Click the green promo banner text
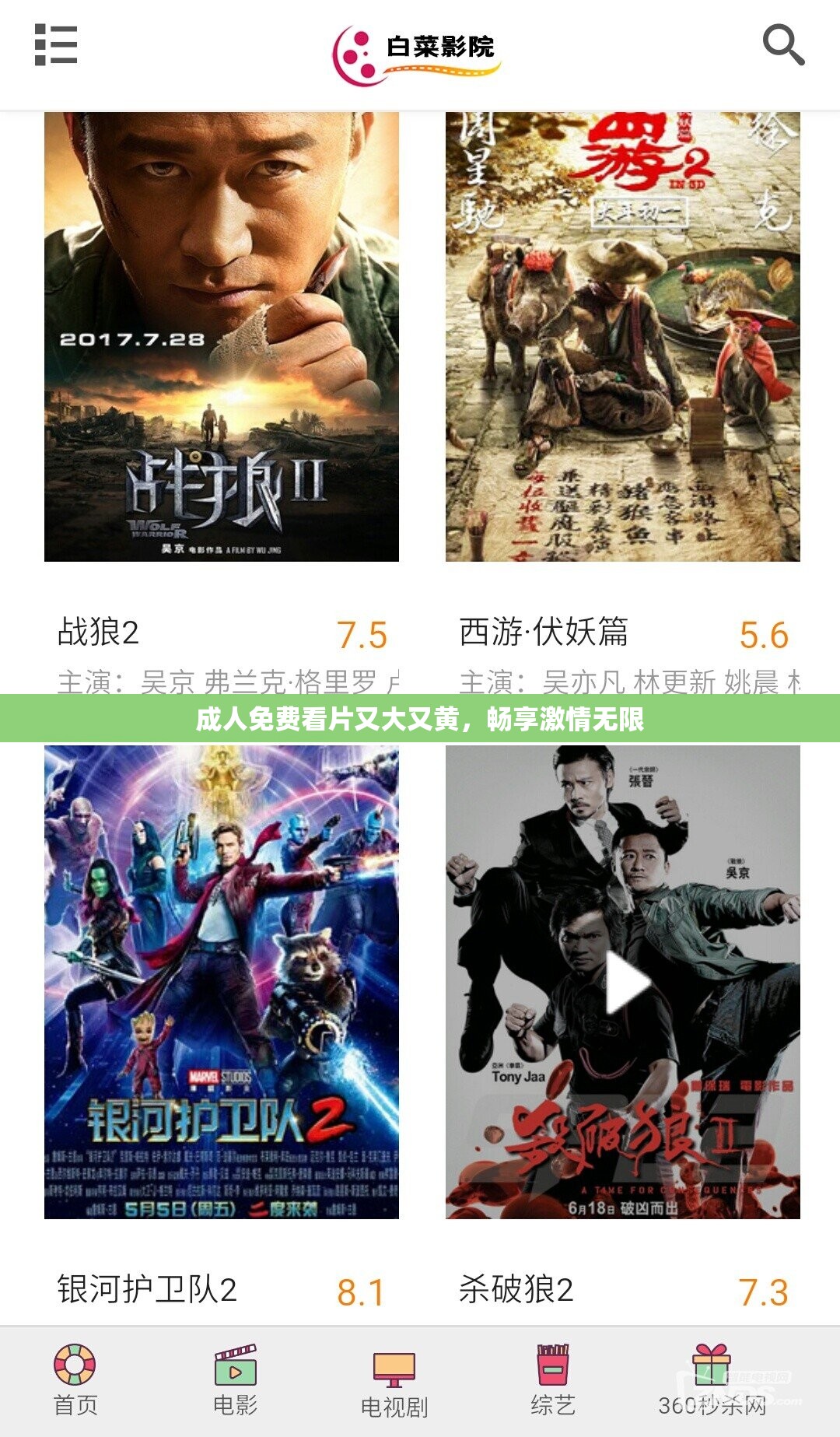The height and width of the screenshot is (1437, 840). [x=420, y=720]
